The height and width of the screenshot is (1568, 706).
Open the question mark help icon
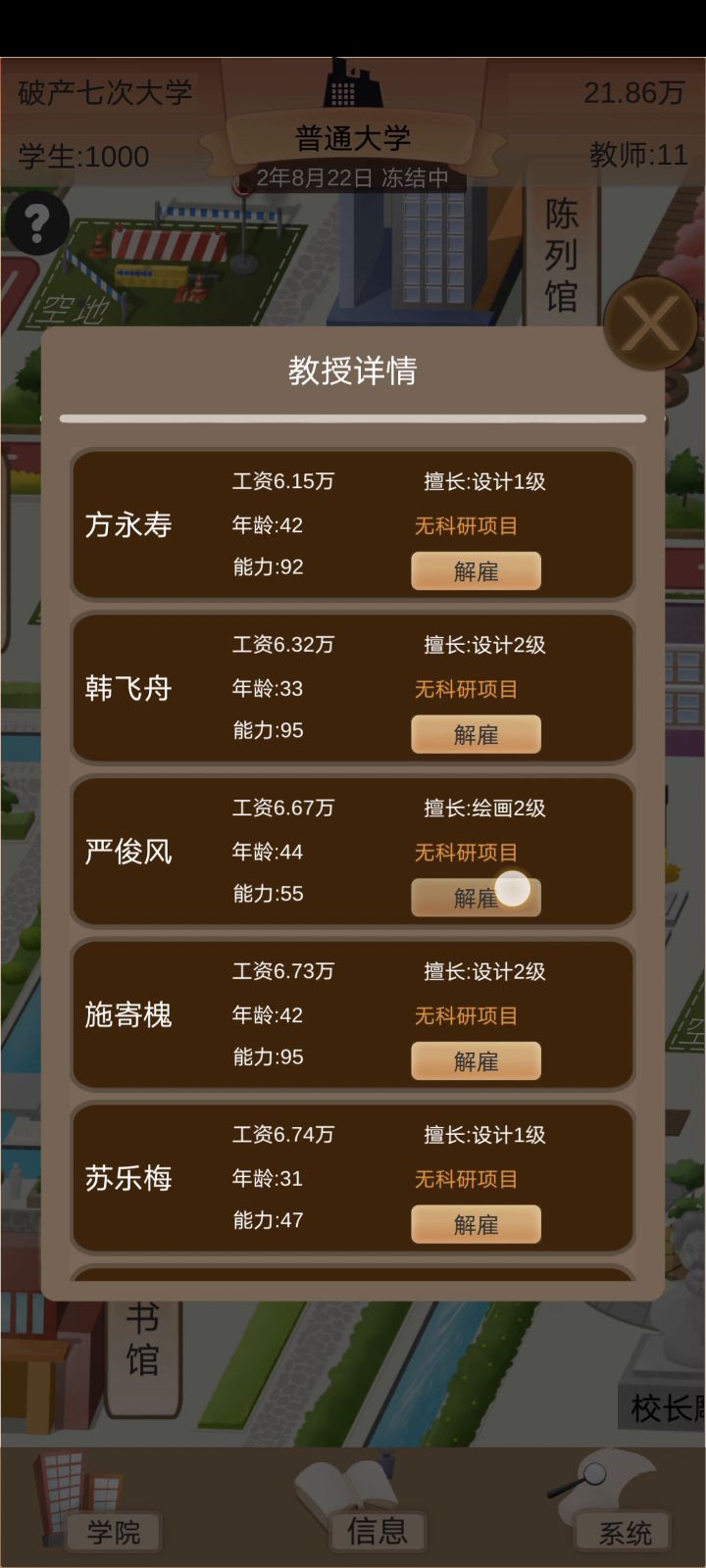point(36,224)
